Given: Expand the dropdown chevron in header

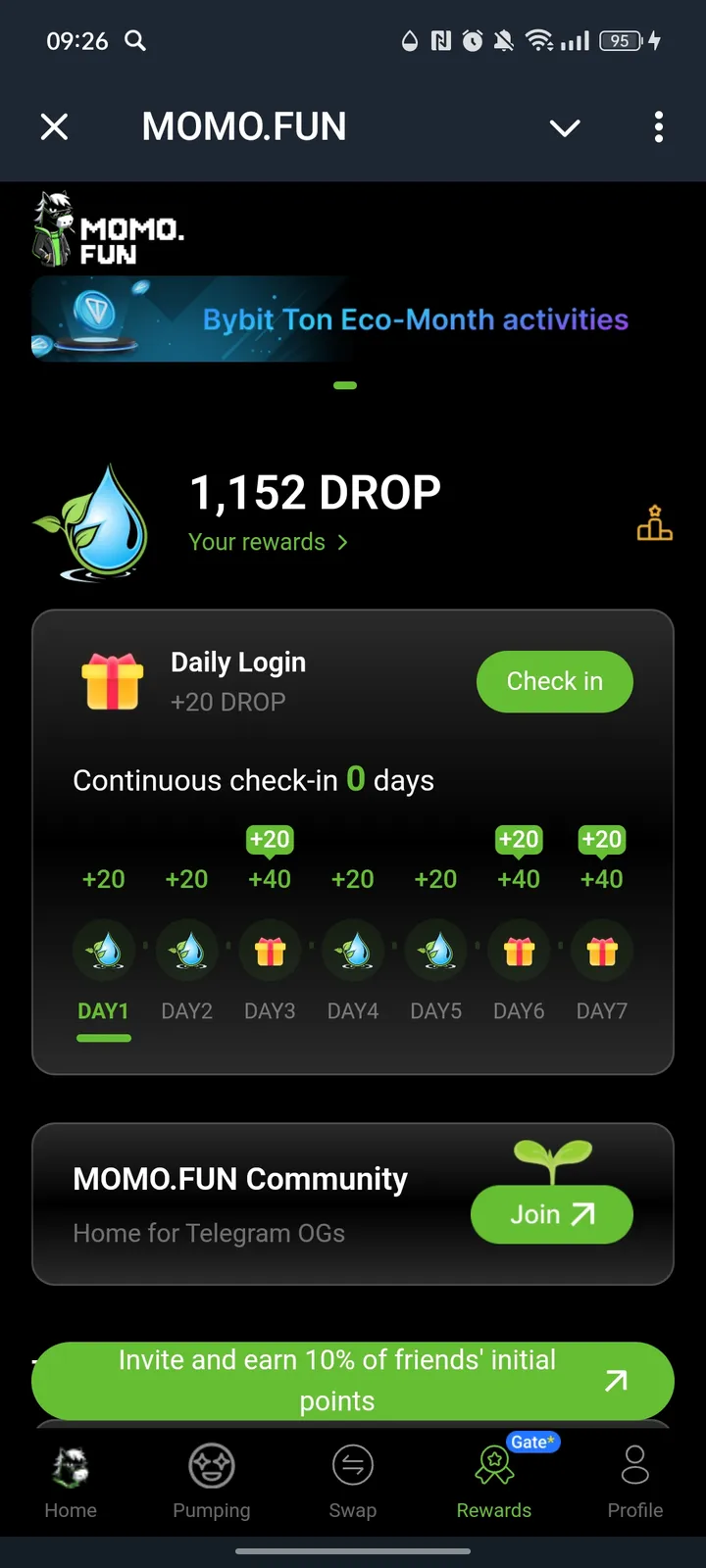Looking at the screenshot, I should pyautogui.click(x=565, y=127).
